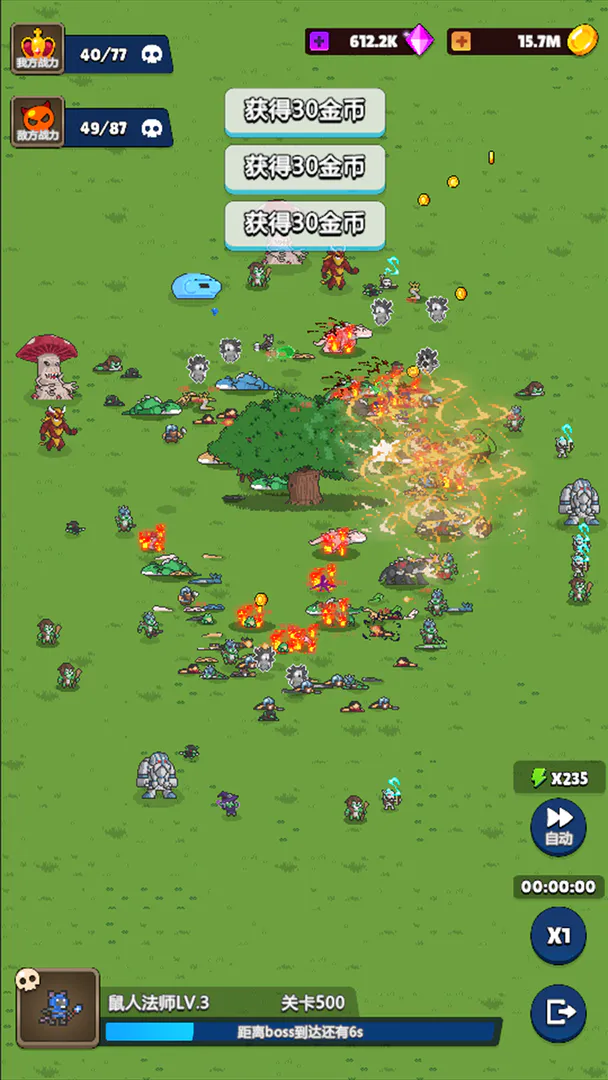Tap the purple plus to add gems
This screenshot has height=1080, width=608.
point(320,41)
